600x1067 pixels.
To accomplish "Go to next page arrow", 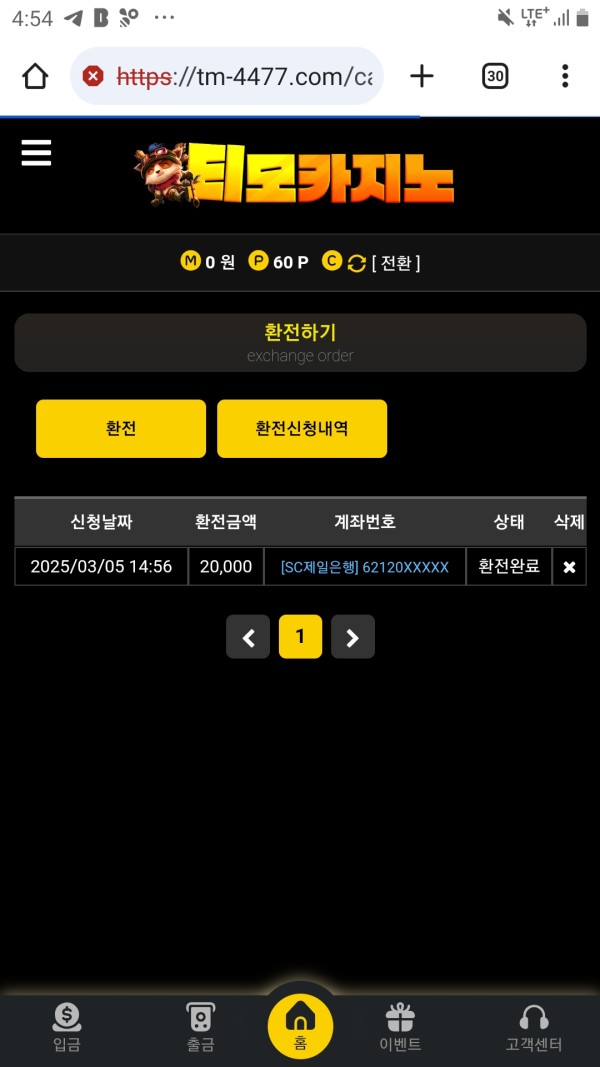I will pos(352,637).
